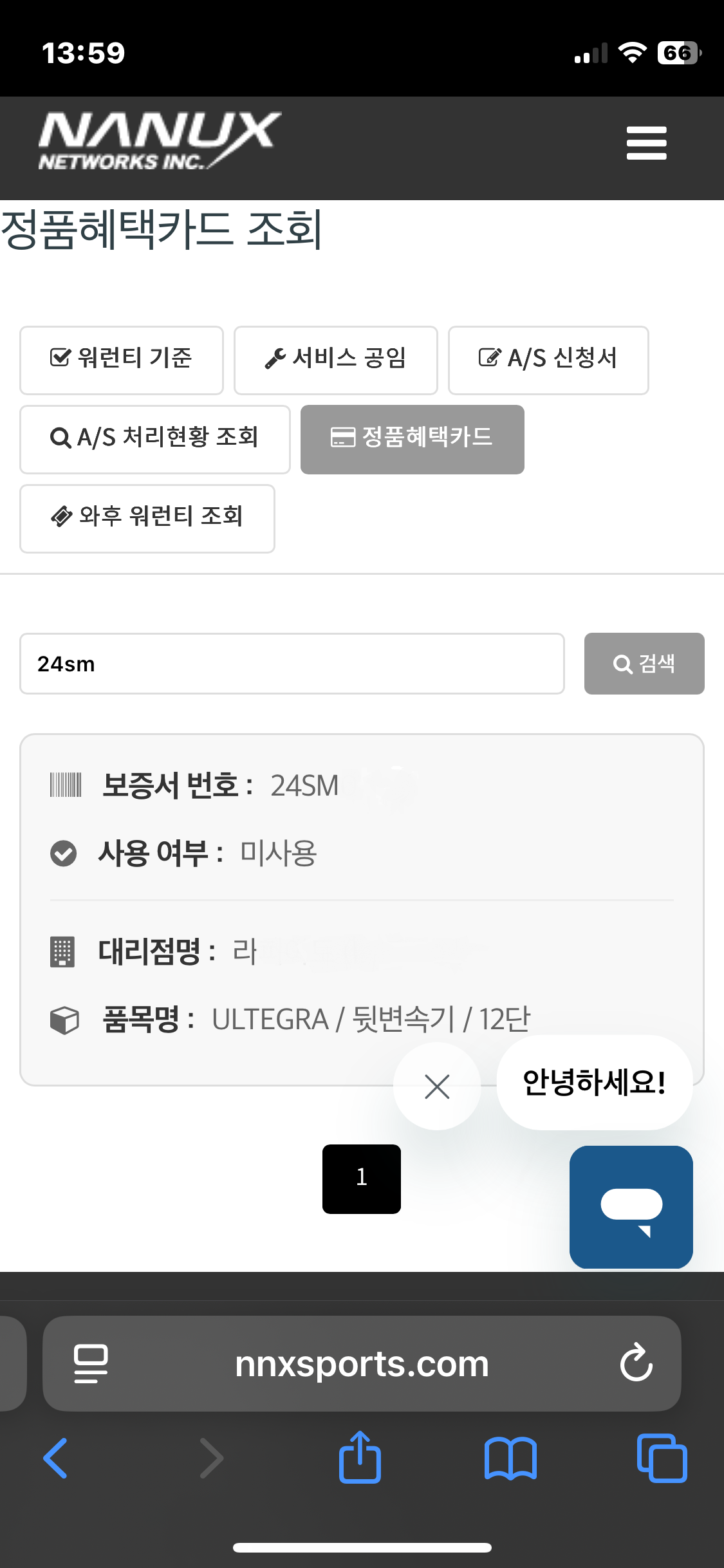Screen dimensions: 724x1568
Task: Open 와후 워런티 조회
Action: click(x=147, y=518)
